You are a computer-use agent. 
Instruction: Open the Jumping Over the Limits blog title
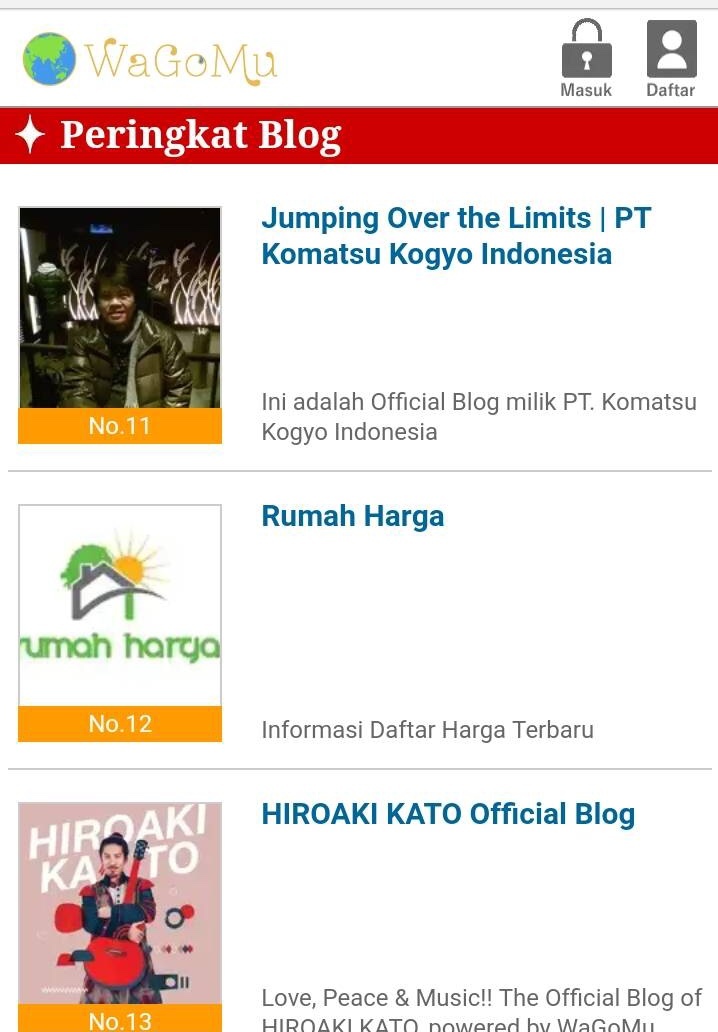[456, 235]
